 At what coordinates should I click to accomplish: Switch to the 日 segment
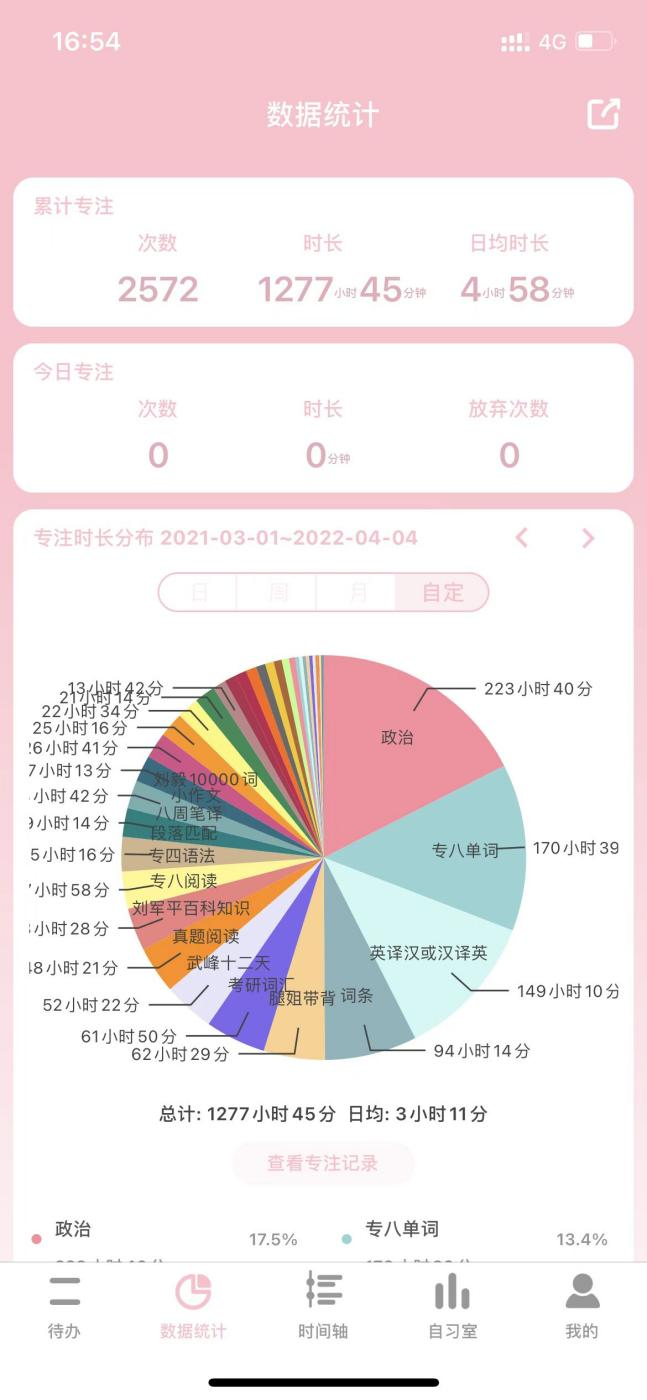pyautogui.click(x=198, y=592)
